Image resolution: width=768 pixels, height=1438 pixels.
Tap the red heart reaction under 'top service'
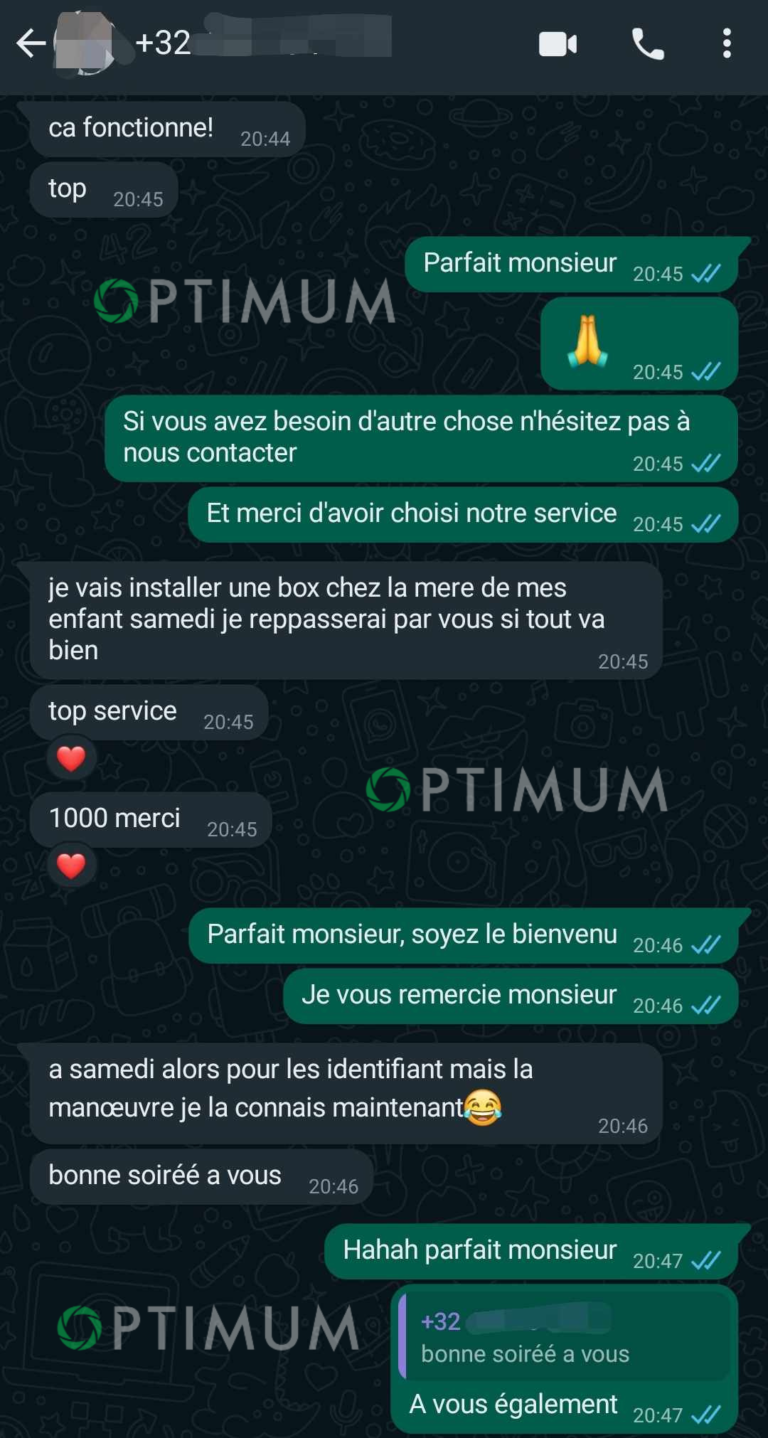(x=70, y=759)
